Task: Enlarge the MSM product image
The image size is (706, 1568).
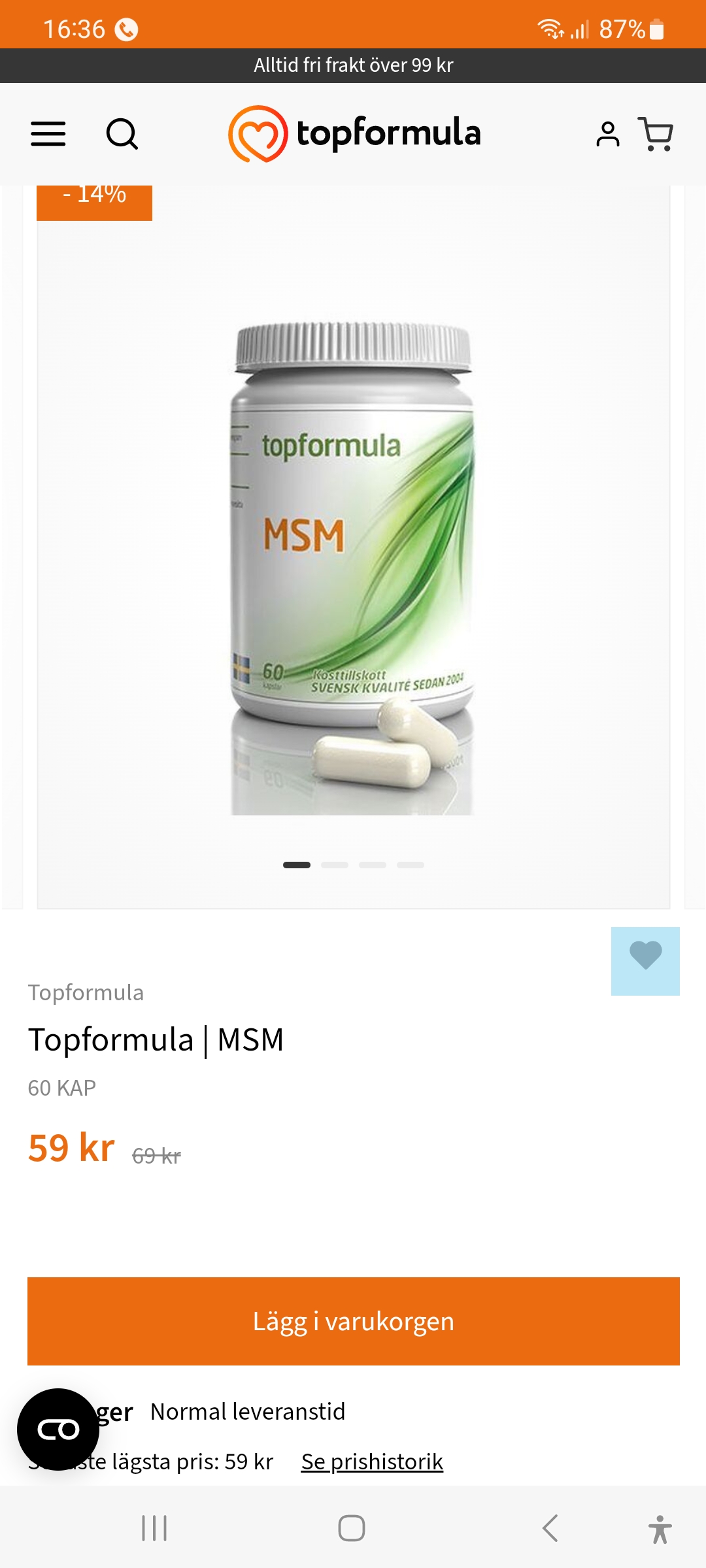Action: coord(353,562)
